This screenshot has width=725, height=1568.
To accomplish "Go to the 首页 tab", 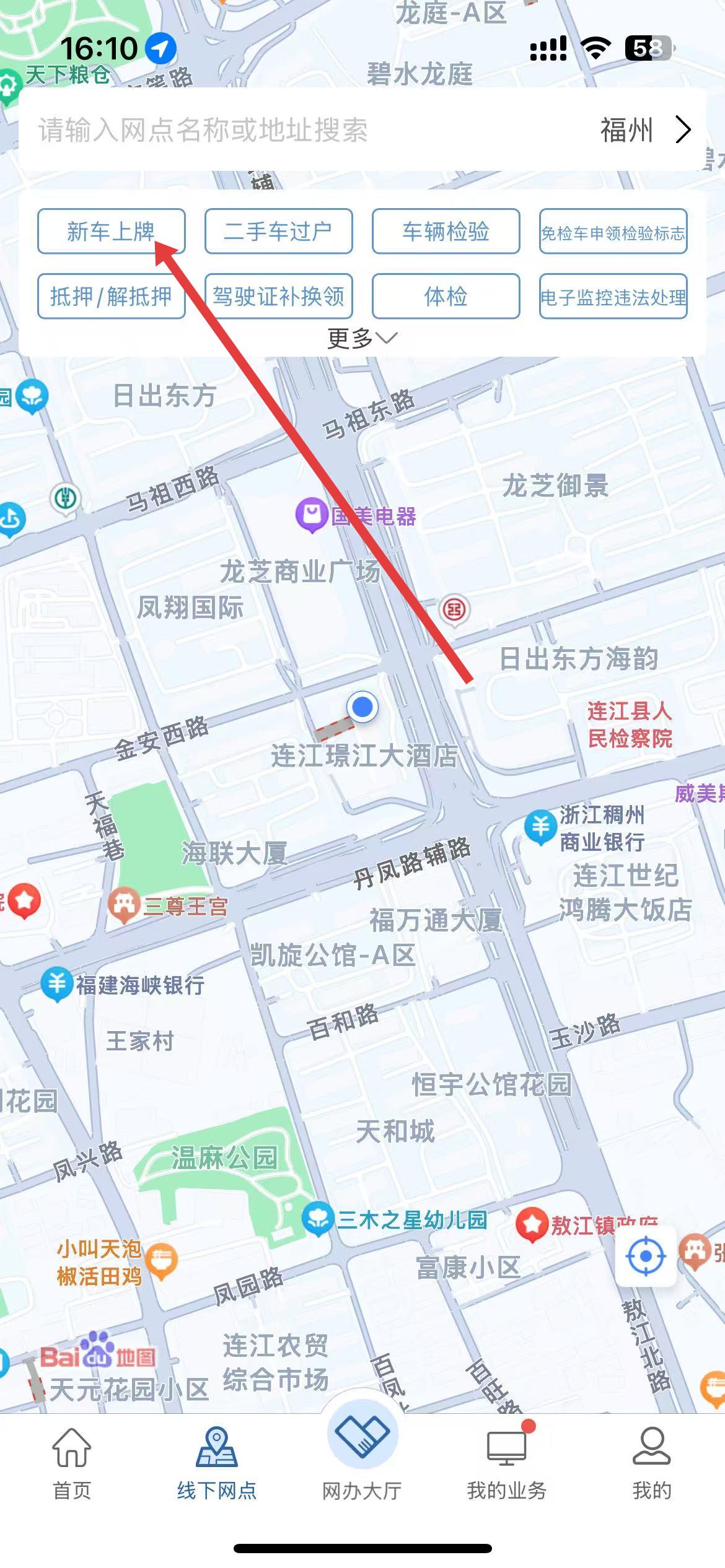I will [x=72, y=1464].
